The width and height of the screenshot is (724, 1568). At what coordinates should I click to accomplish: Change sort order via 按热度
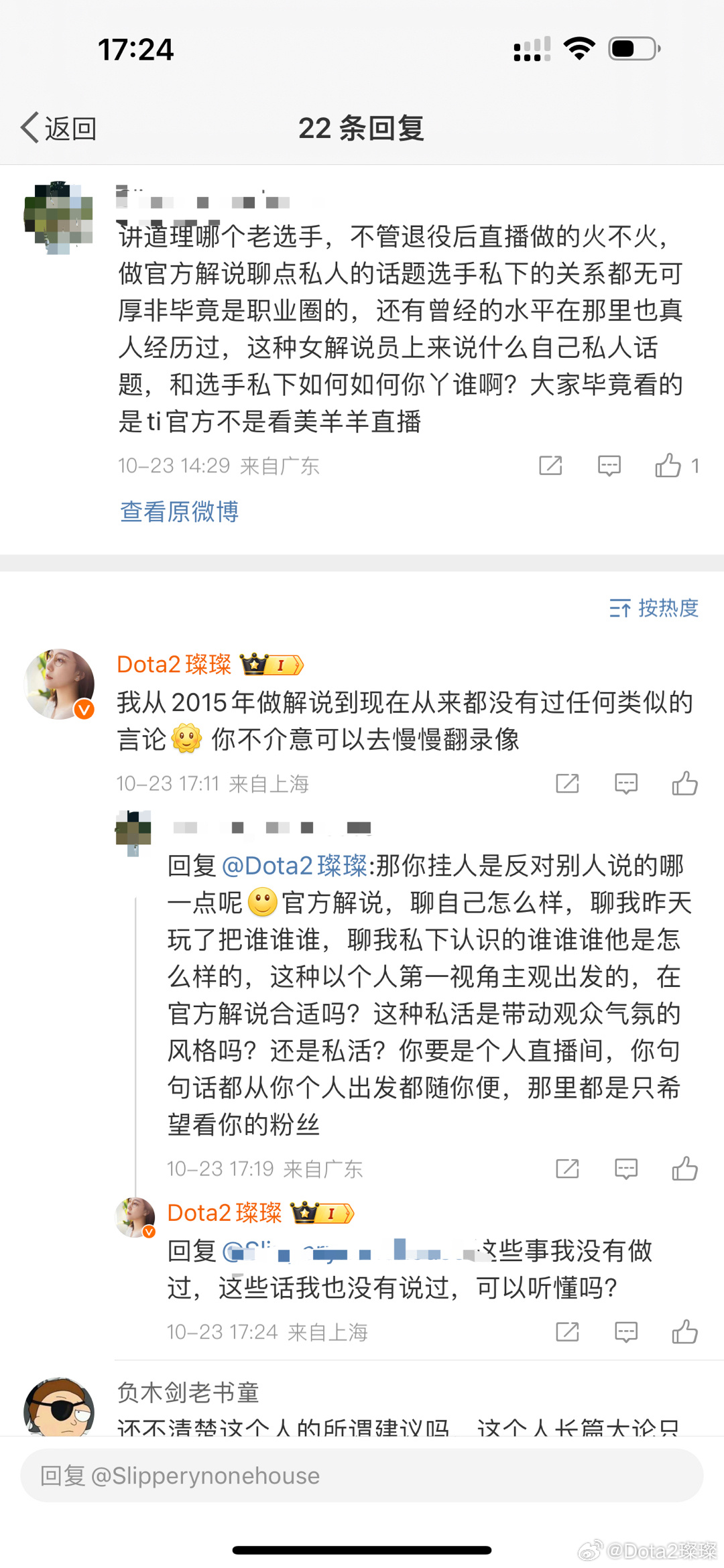655,608
